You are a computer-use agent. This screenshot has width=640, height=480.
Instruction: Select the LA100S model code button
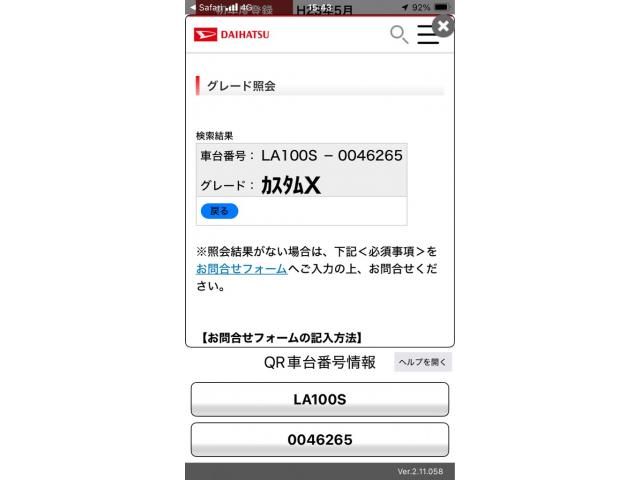tap(319, 399)
